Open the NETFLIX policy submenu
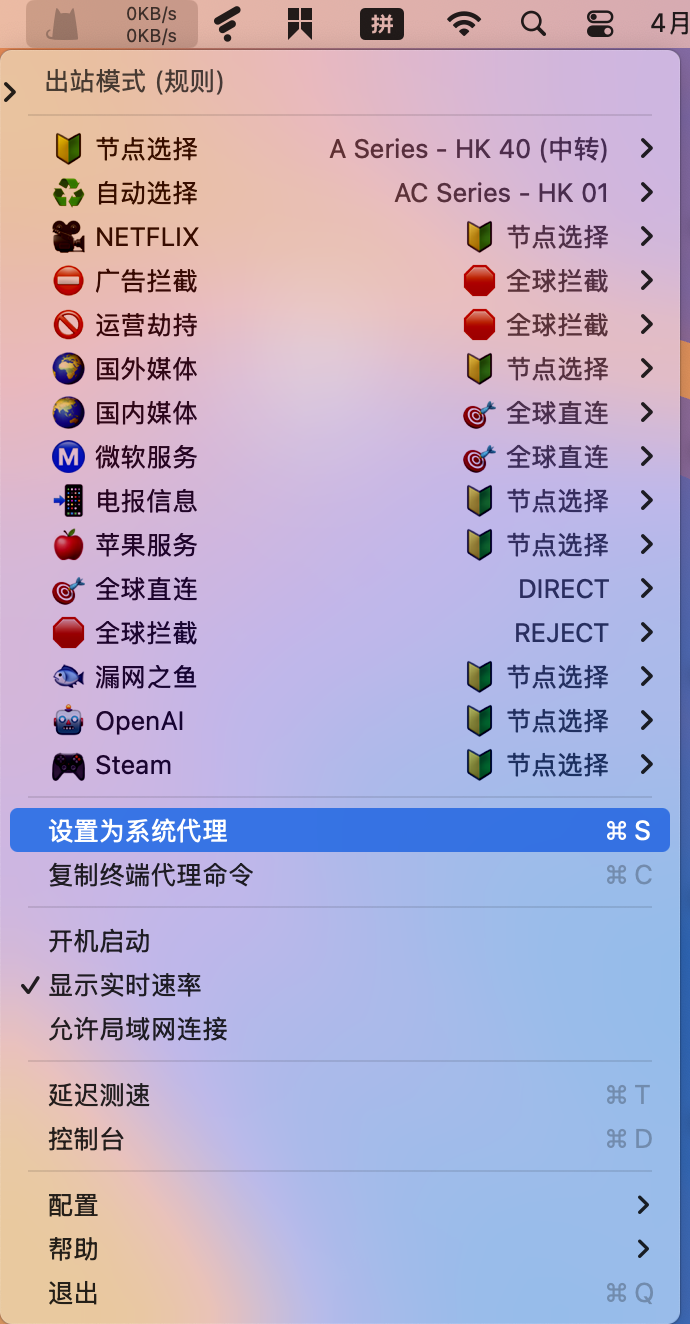690x1324 pixels. [340, 237]
